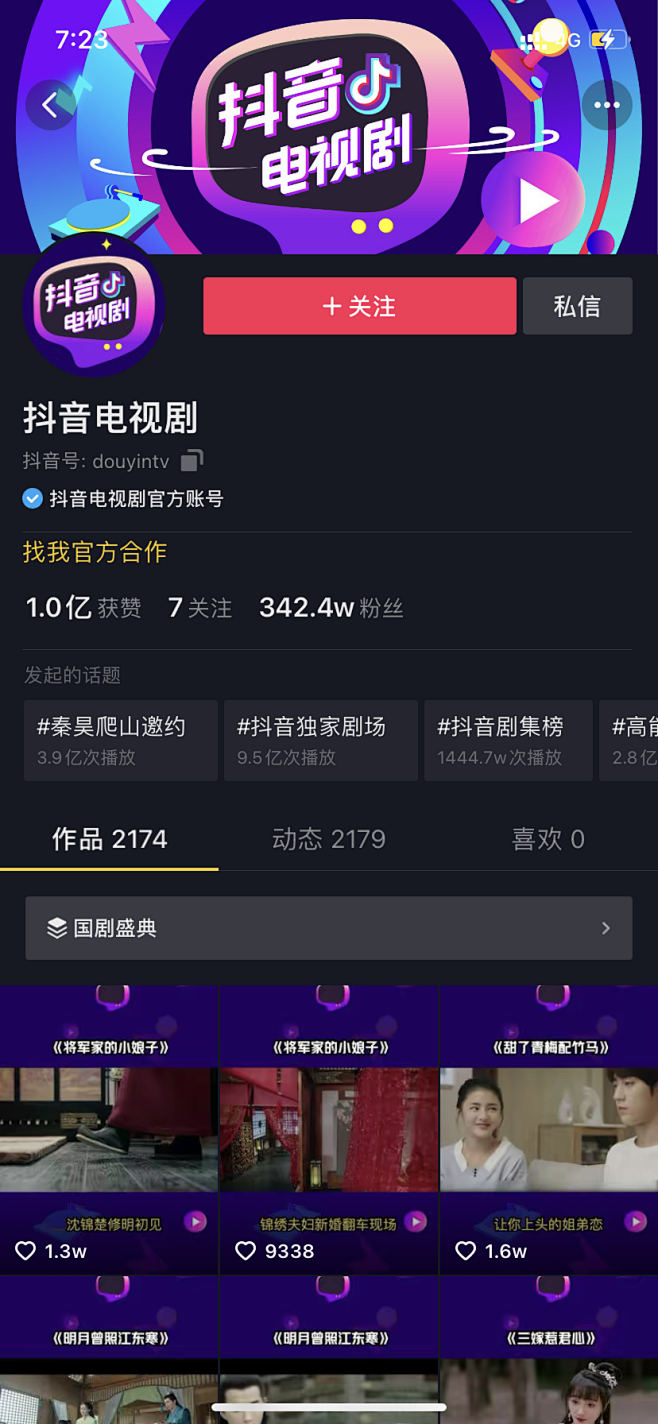
Task: View the 342.4w 粉丝 followers list
Action: [x=331, y=608]
